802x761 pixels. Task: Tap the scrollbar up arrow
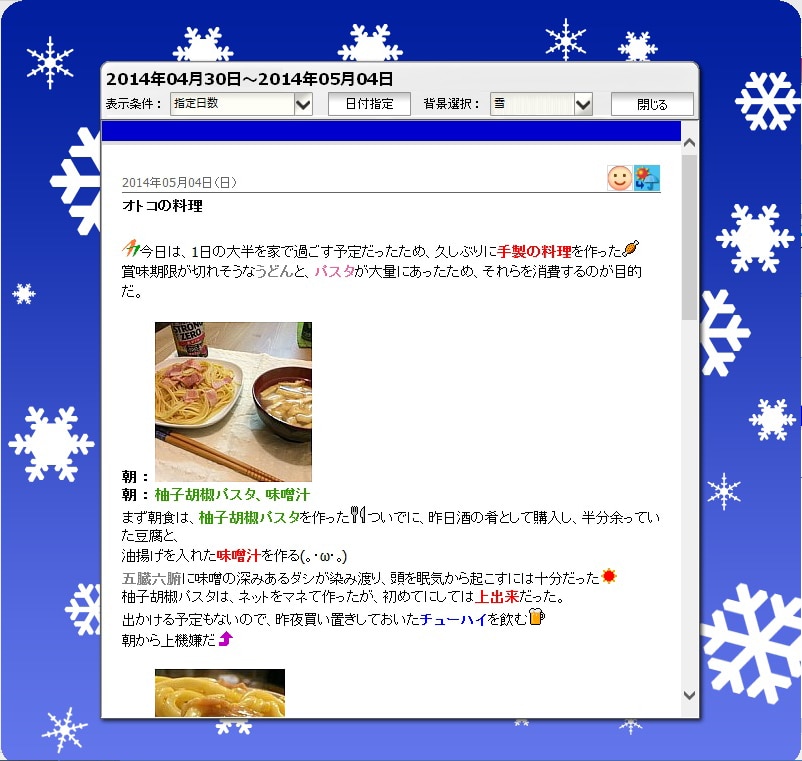[x=689, y=143]
